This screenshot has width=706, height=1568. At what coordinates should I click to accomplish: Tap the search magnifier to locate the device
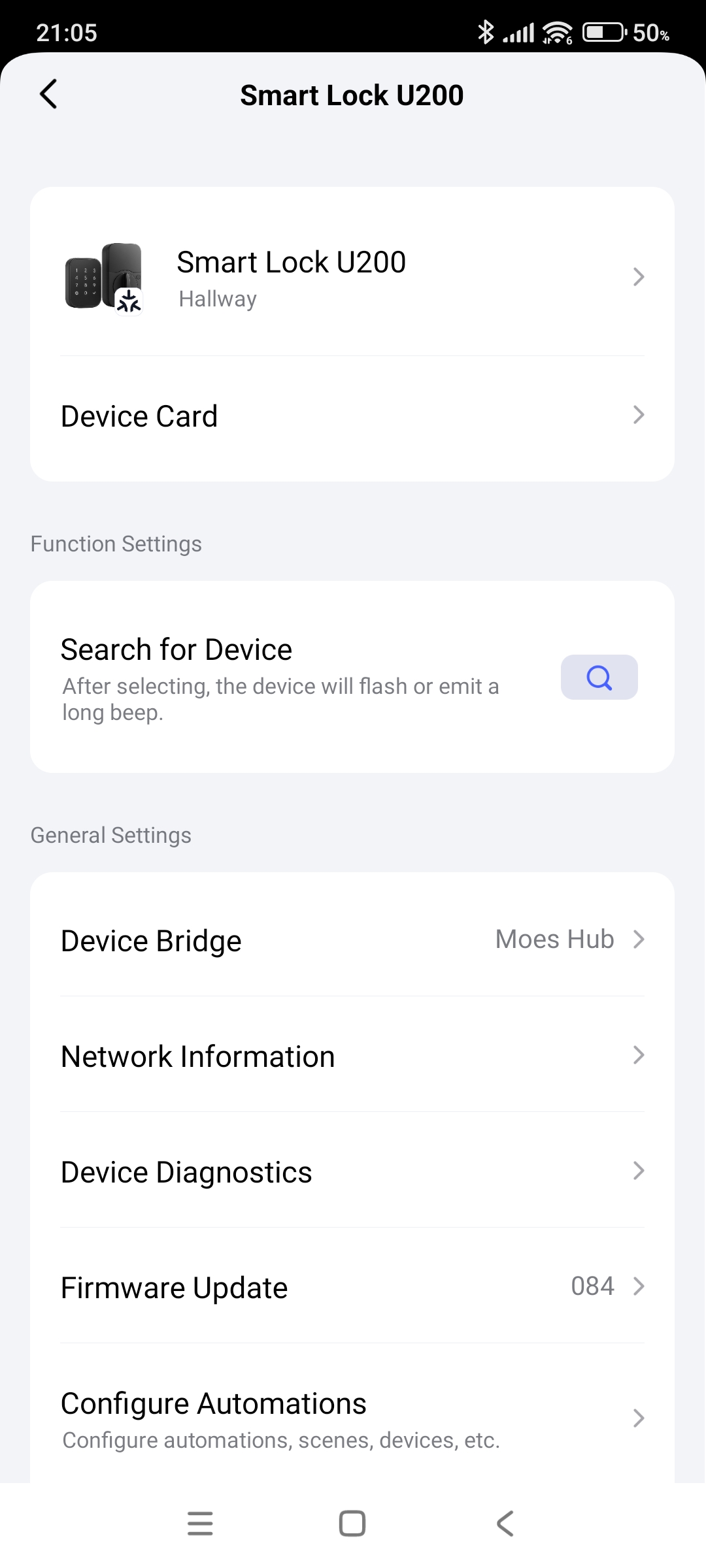pos(598,677)
